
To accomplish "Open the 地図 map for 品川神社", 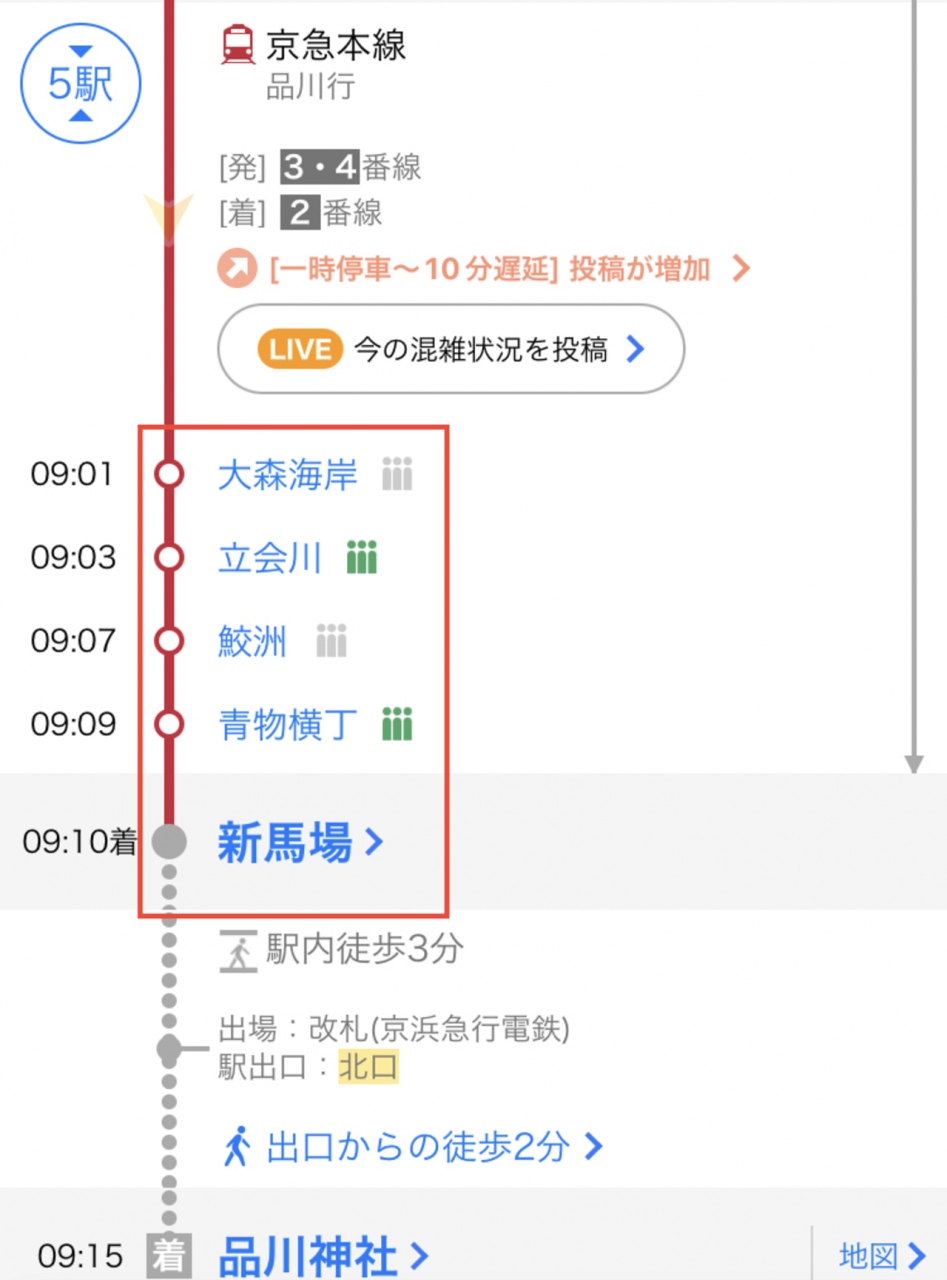I will pyautogui.click(x=881, y=1255).
